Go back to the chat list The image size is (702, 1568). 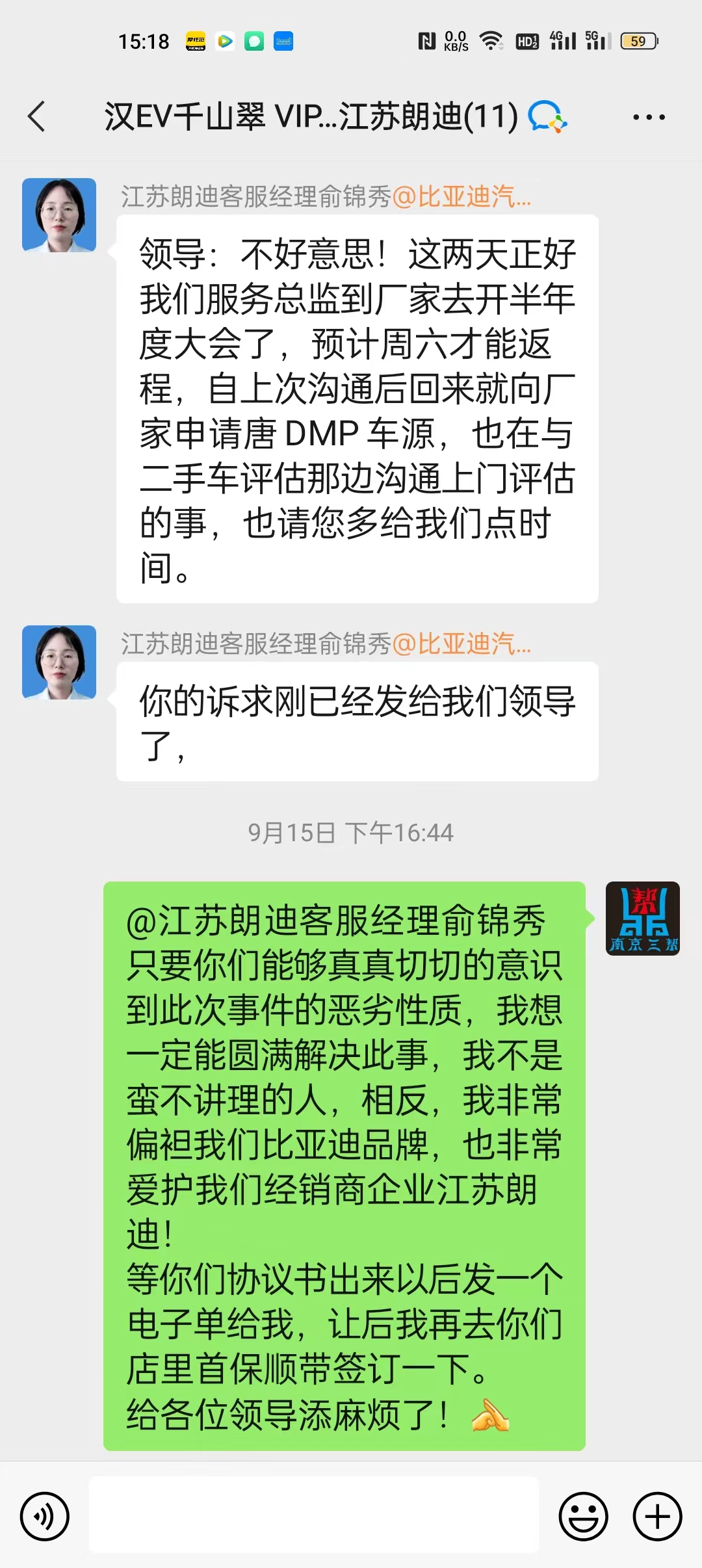coord(37,117)
